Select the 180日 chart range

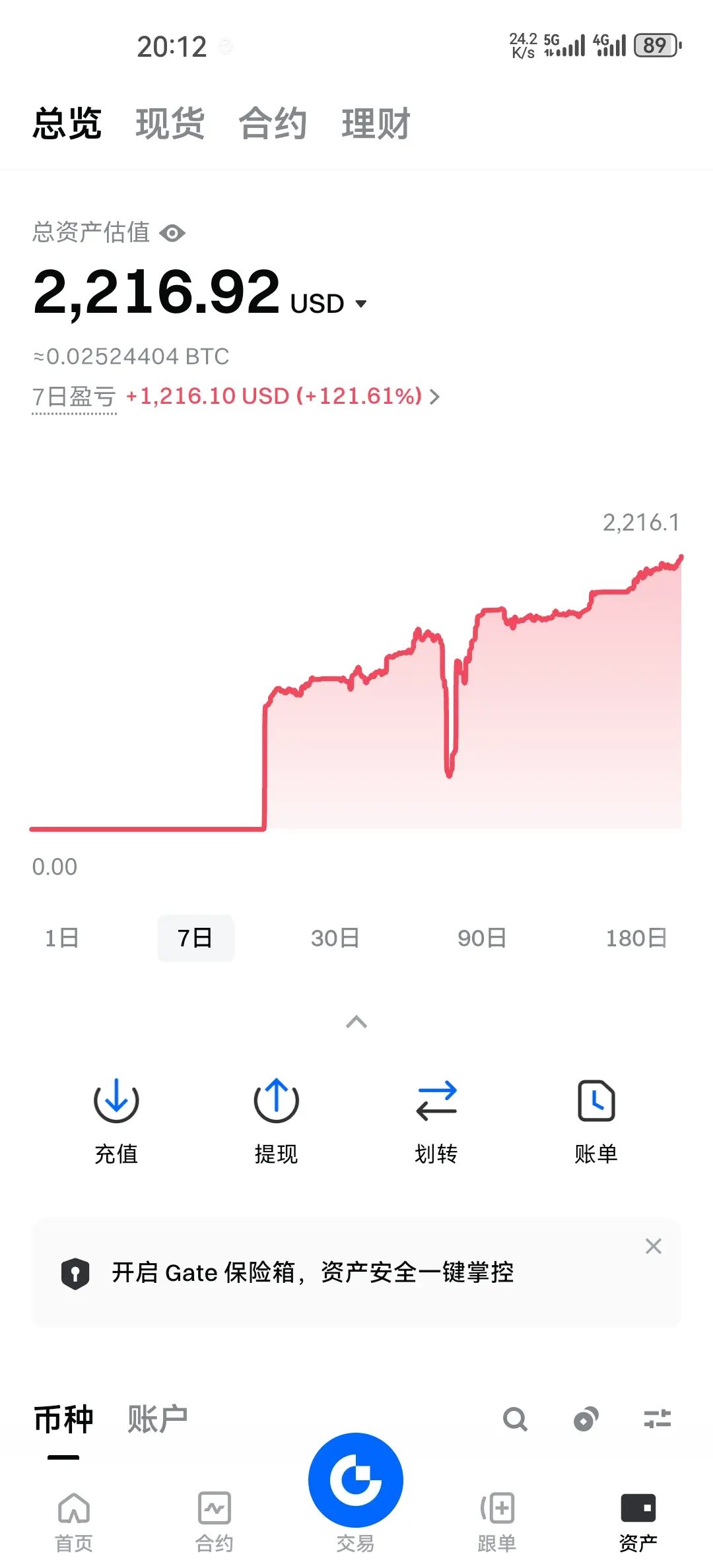click(636, 938)
